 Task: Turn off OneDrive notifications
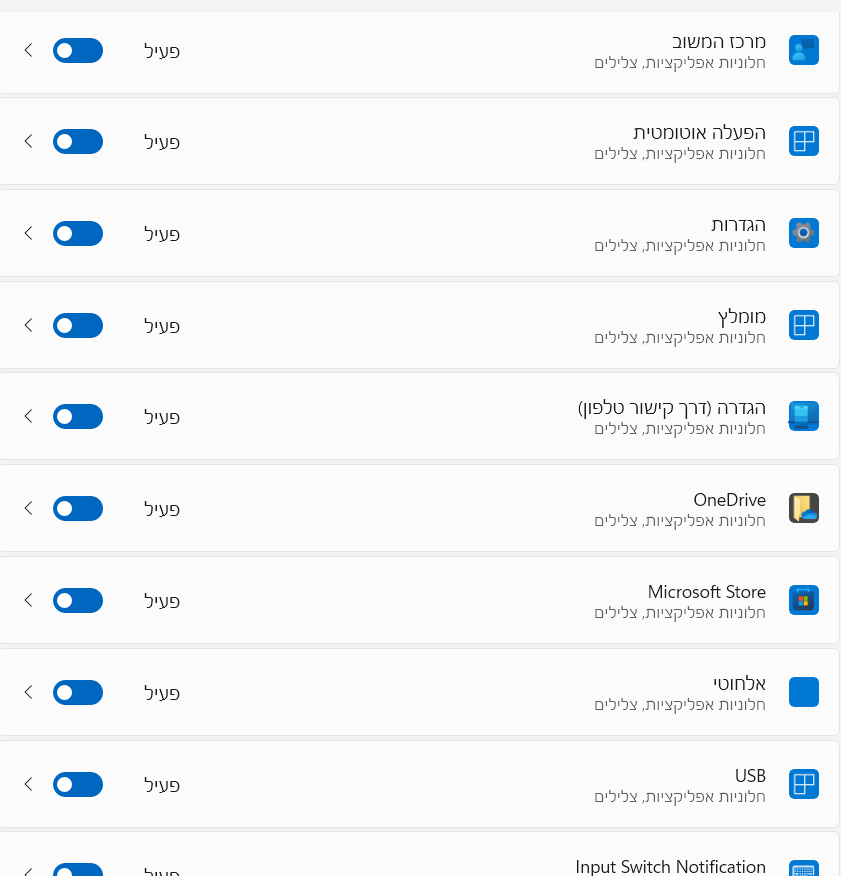click(x=78, y=508)
